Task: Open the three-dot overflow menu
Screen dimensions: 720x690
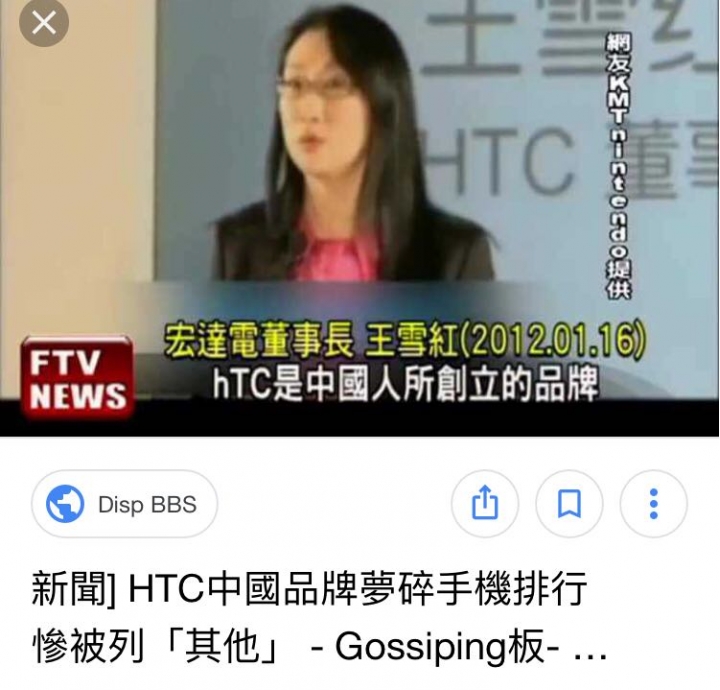Action: click(653, 504)
